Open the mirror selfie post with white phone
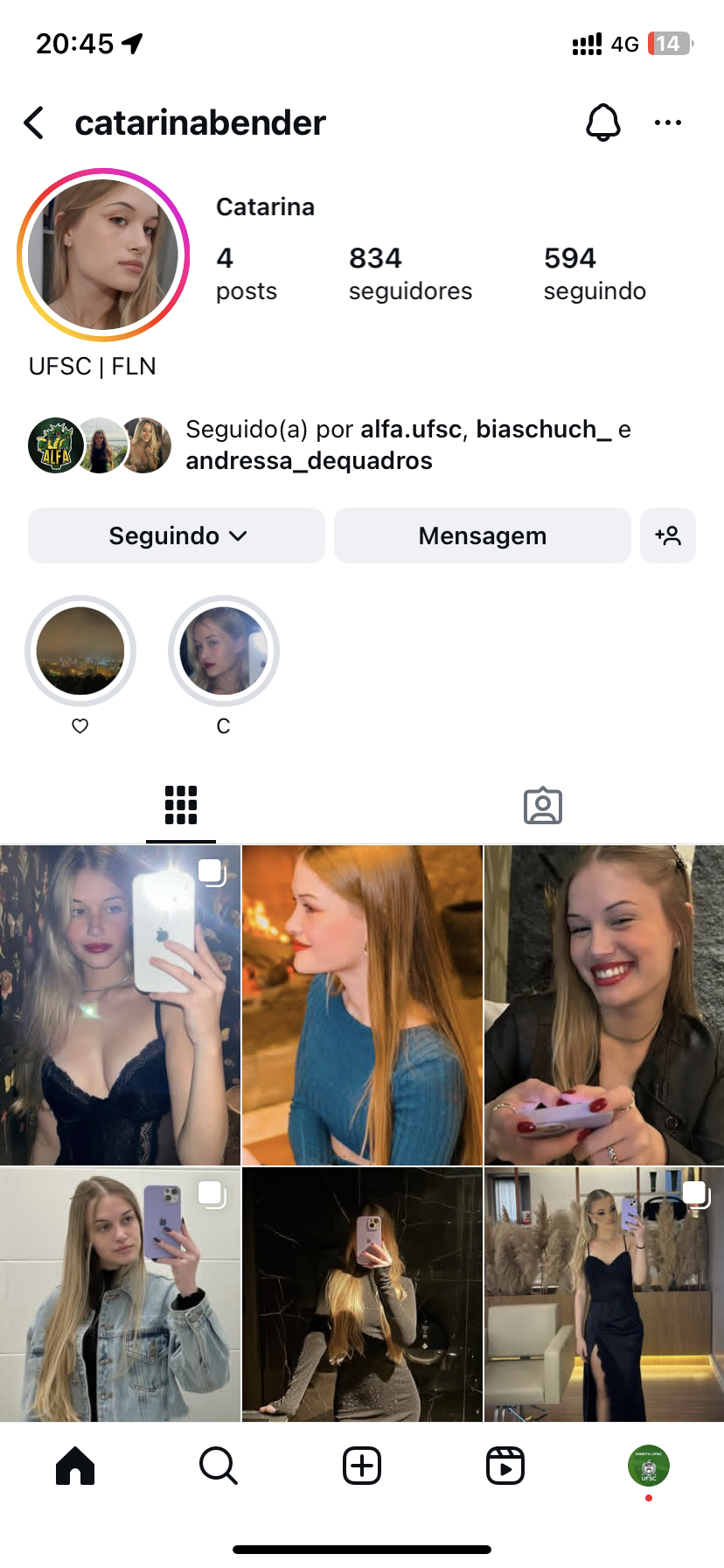The width and height of the screenshot is (724, 1568). pos(120,1004)
